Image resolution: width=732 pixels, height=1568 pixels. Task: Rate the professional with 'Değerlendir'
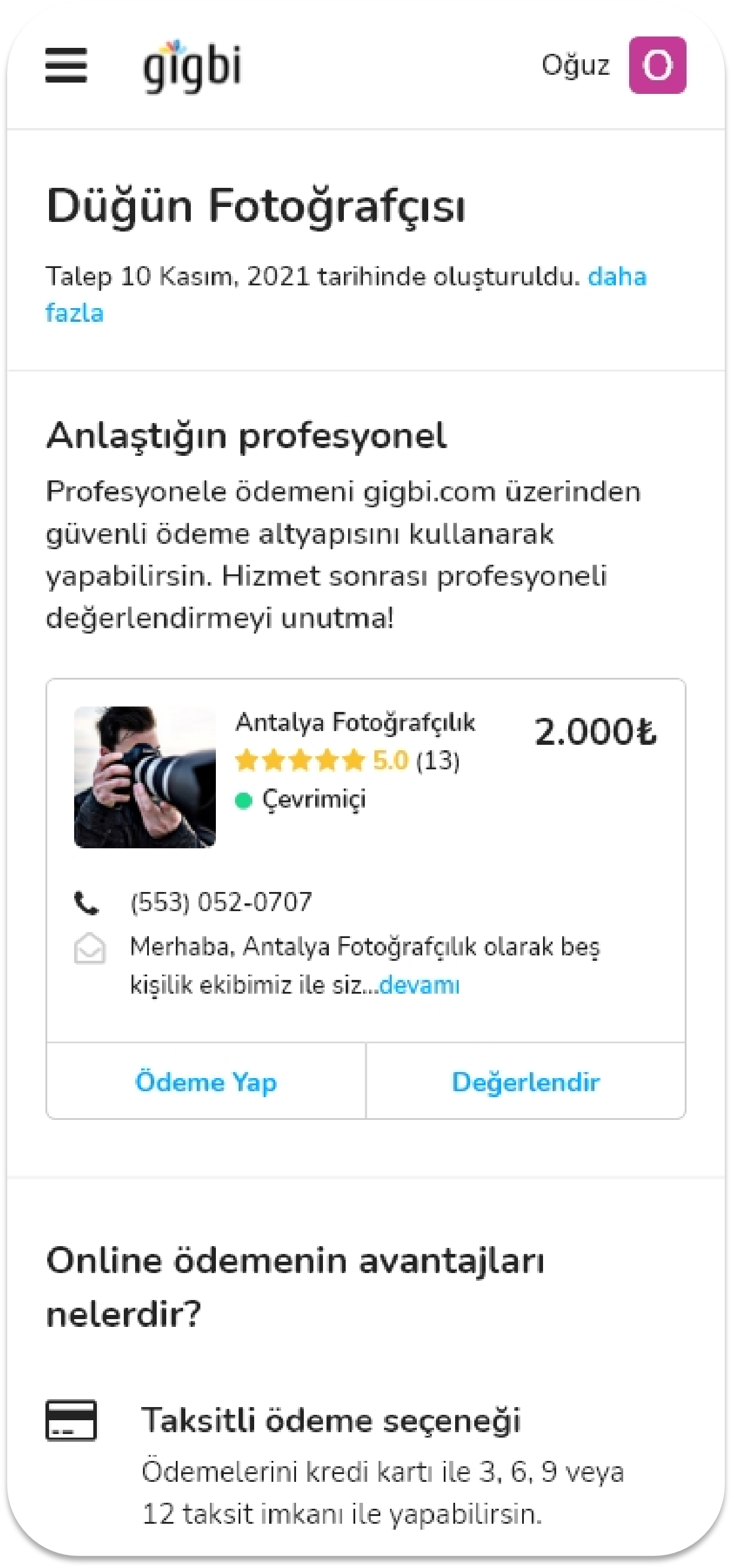pos(526,1082)
